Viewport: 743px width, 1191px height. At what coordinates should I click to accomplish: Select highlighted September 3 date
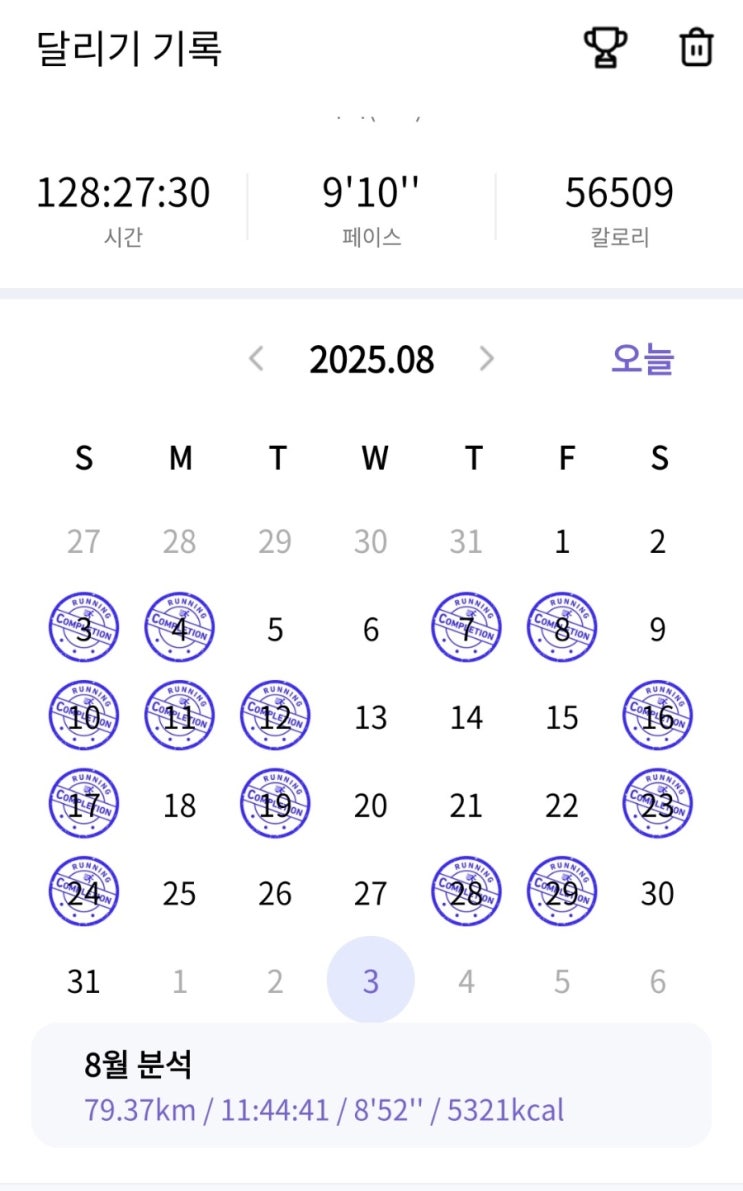(371, 980)
